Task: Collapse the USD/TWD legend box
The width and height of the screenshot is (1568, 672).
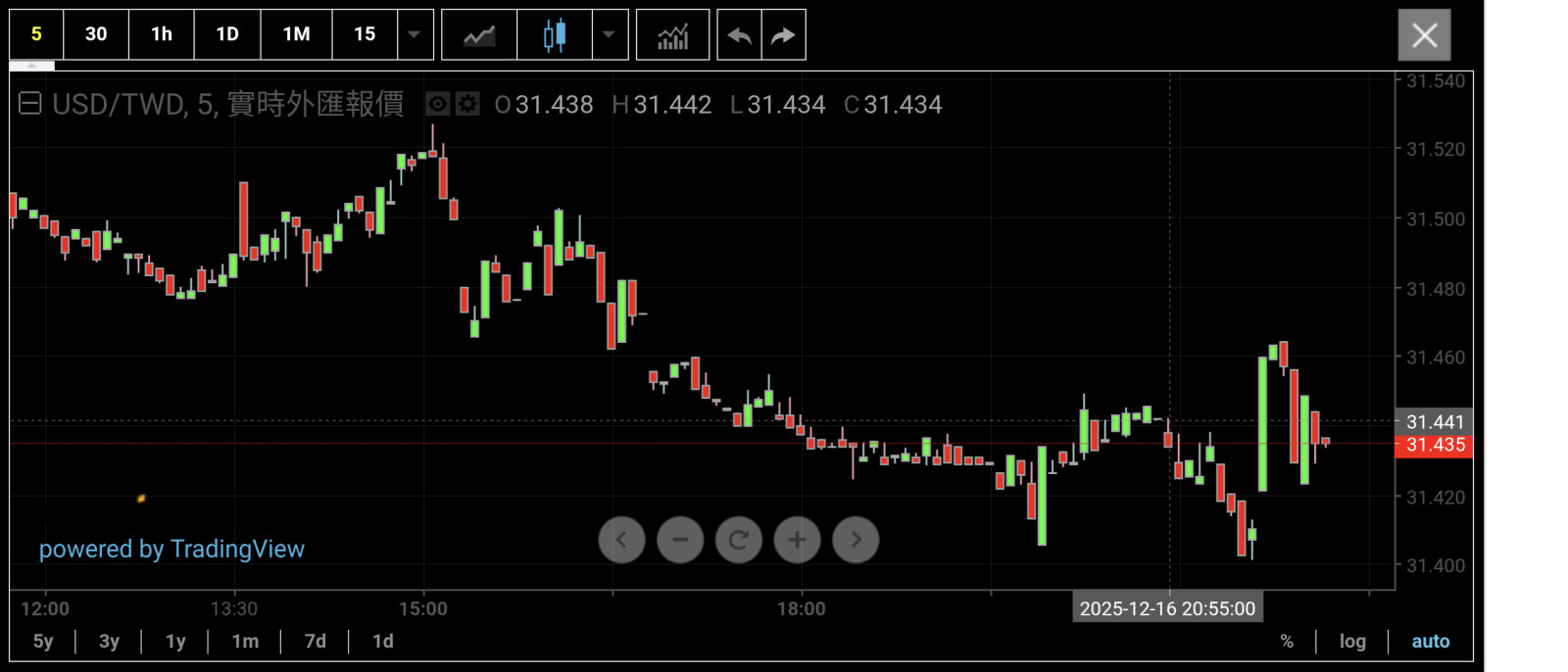Action: pos(30,103)
